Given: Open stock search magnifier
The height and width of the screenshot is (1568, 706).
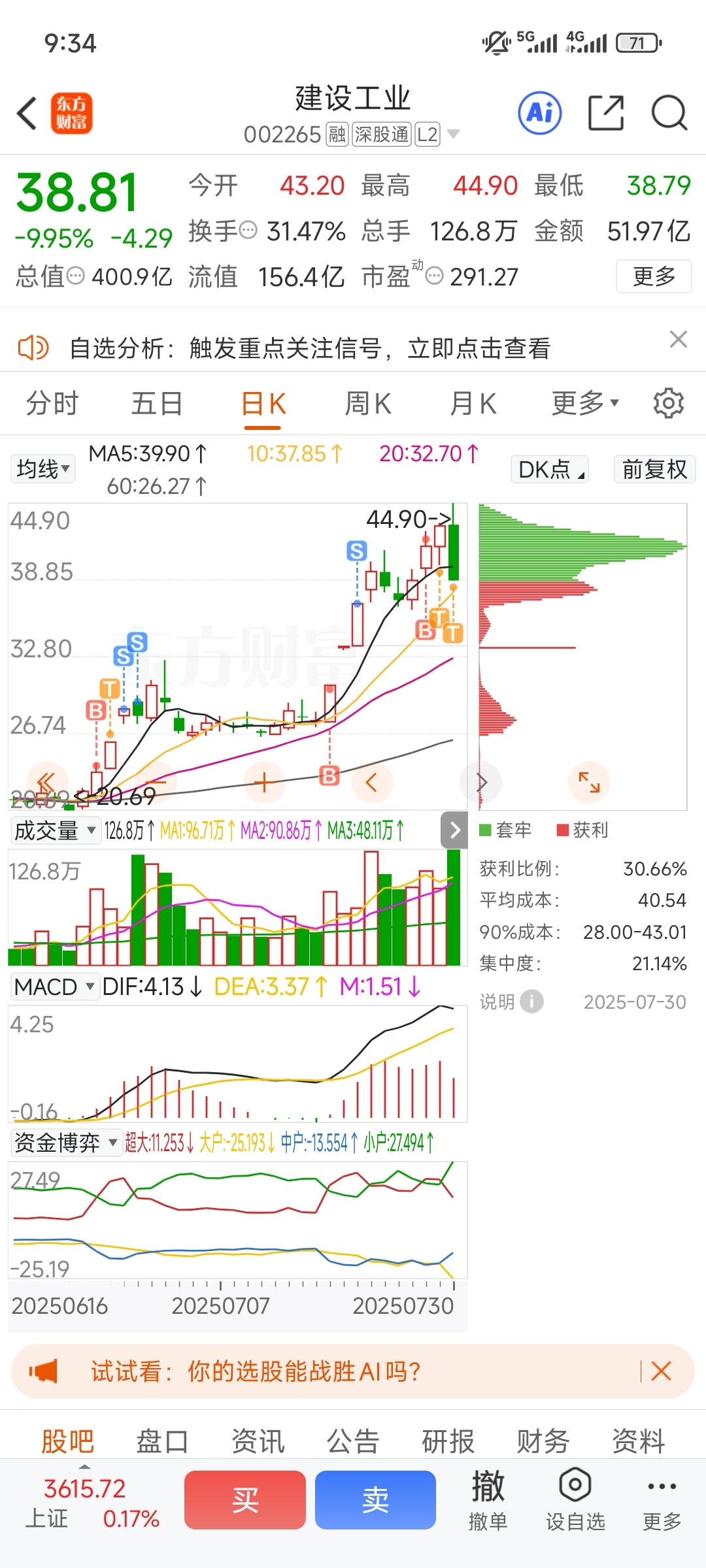Looking at the screenshot, I should [669, 113].
